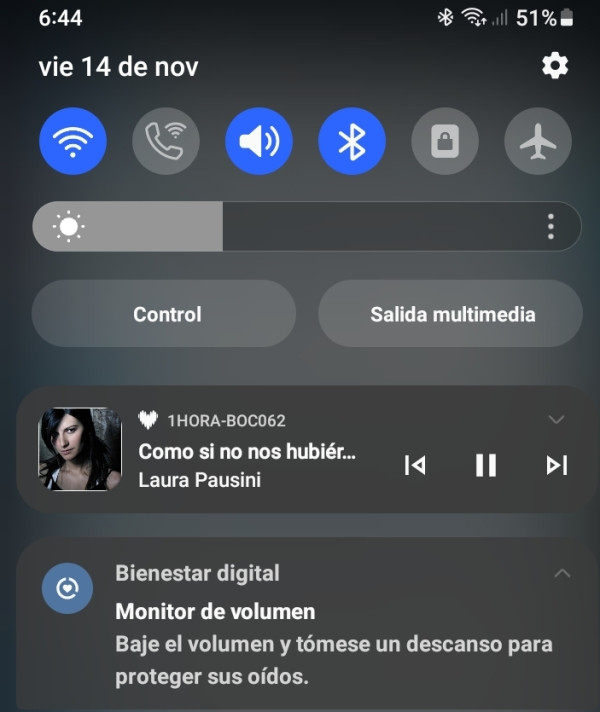Open settings via the gear icon
This screenshot has height=712, width=600.
554,67
